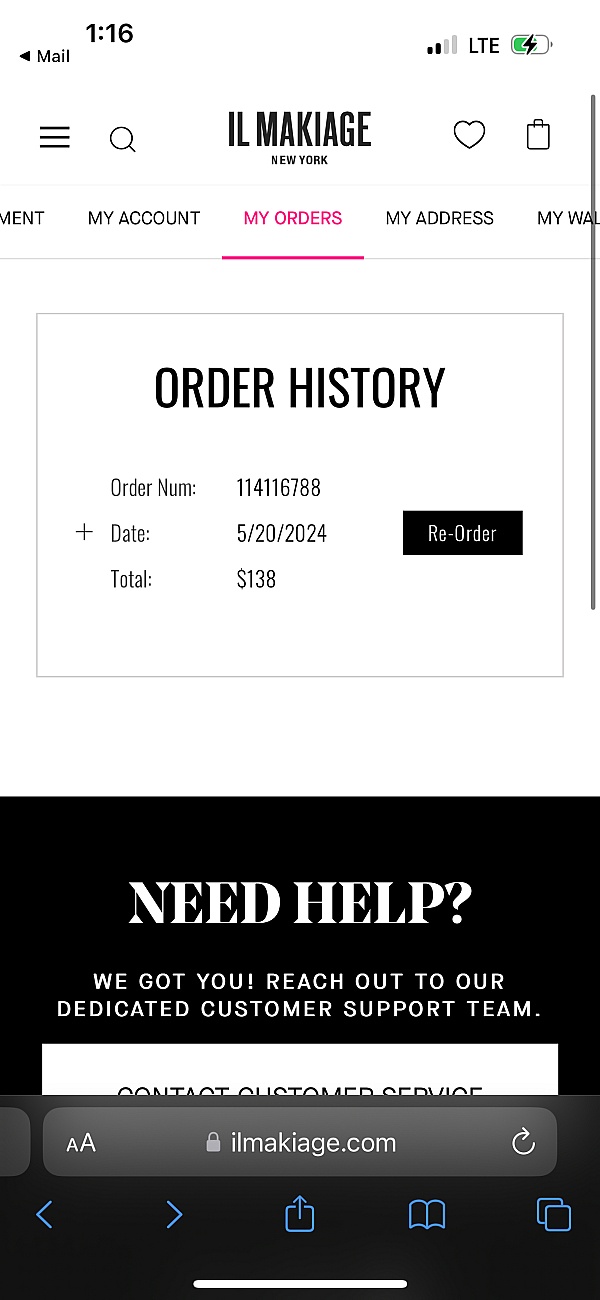
Task: Open the search magnifier icon
Action: point(122,139)
